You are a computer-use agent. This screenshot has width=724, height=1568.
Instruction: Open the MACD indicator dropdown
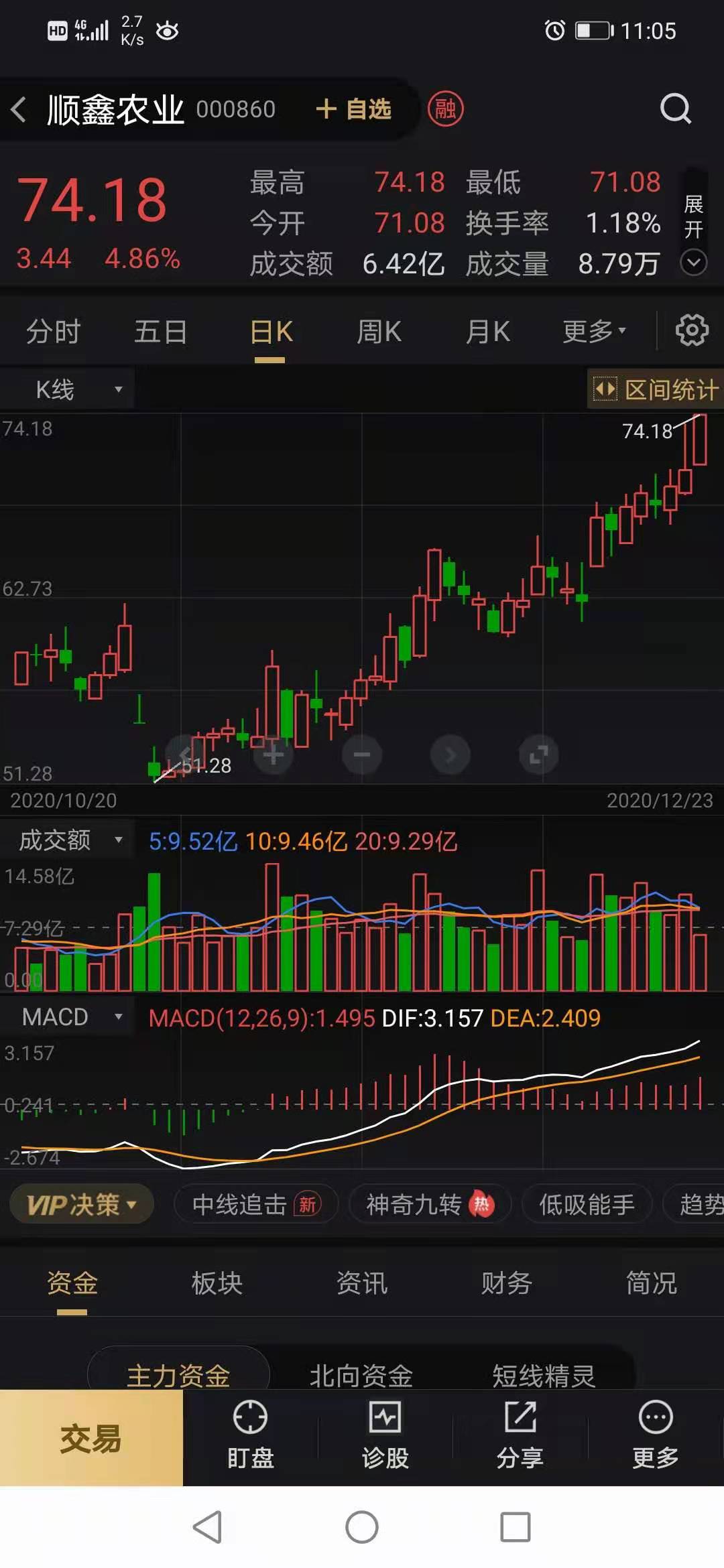[x=67, y=1017]
